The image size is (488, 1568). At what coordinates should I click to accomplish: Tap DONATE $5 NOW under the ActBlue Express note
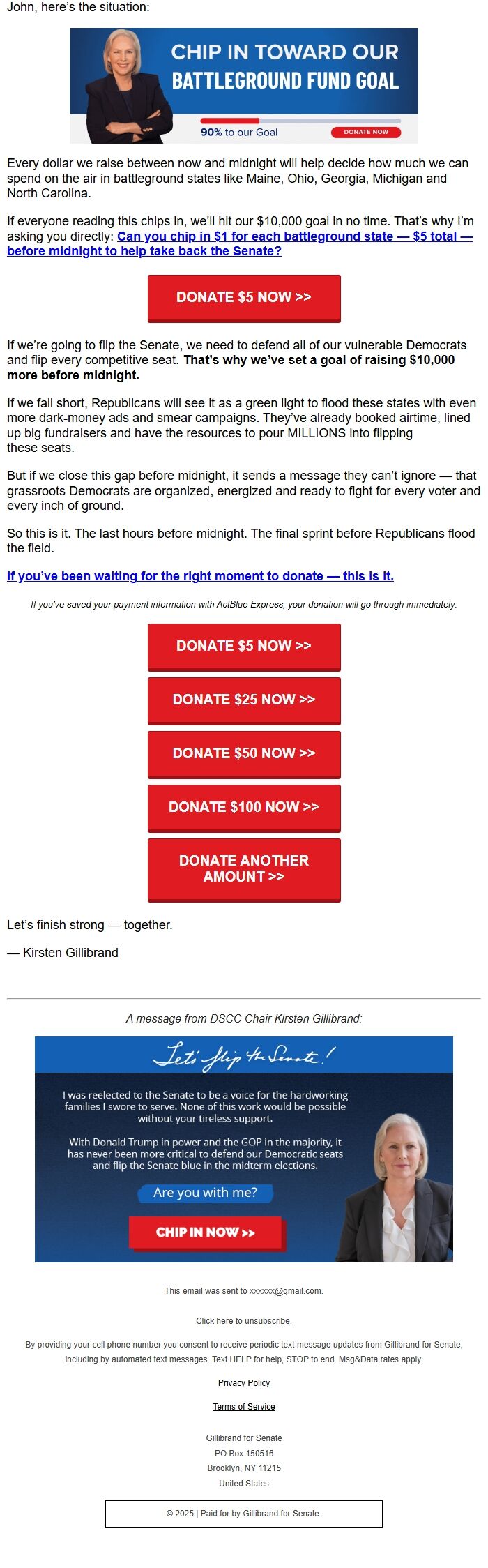click(x=244, y=647)
